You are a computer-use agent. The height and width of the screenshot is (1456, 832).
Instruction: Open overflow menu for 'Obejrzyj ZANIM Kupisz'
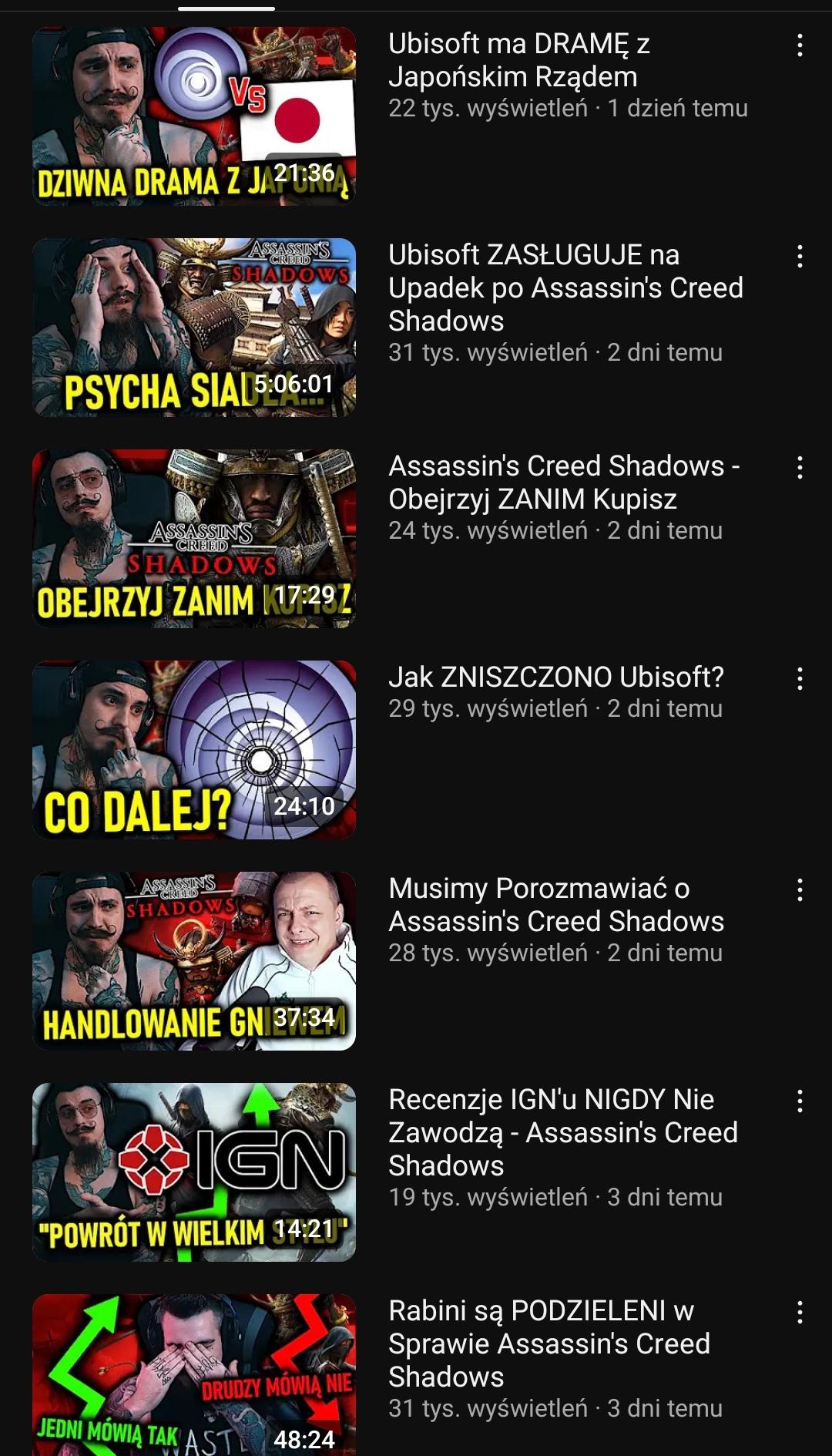pyautogui.click(x=800, y=468)
